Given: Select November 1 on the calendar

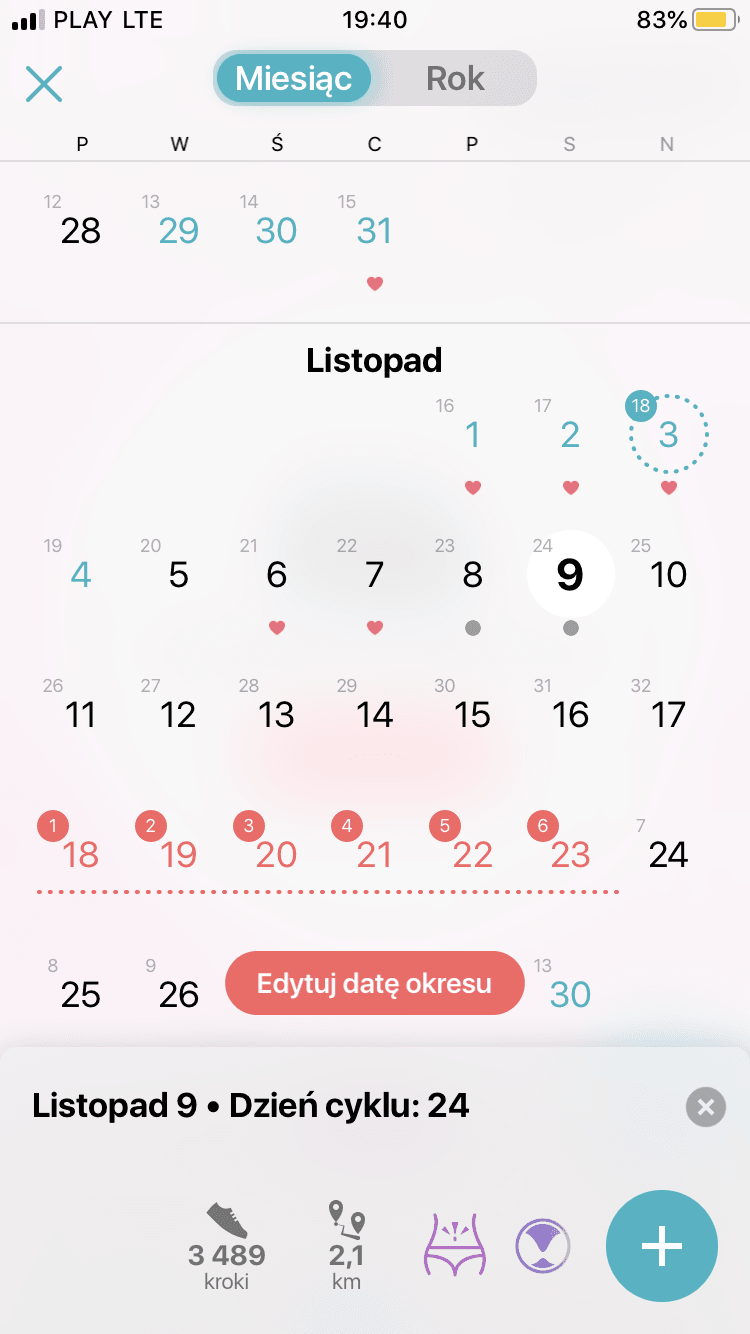Looking at the screenshot, I should pos(472,435).
